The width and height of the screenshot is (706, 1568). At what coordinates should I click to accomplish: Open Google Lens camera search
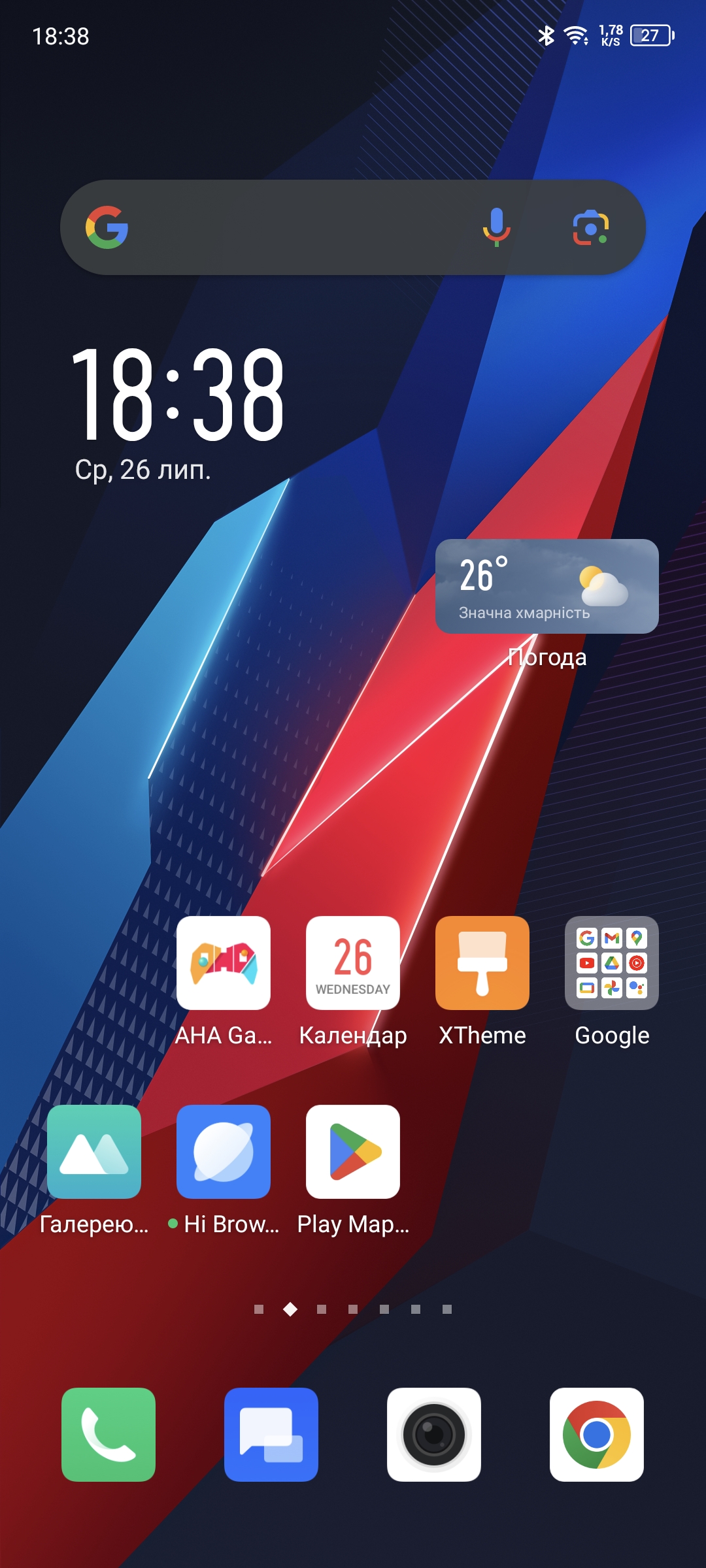click(x=590, y=227)
